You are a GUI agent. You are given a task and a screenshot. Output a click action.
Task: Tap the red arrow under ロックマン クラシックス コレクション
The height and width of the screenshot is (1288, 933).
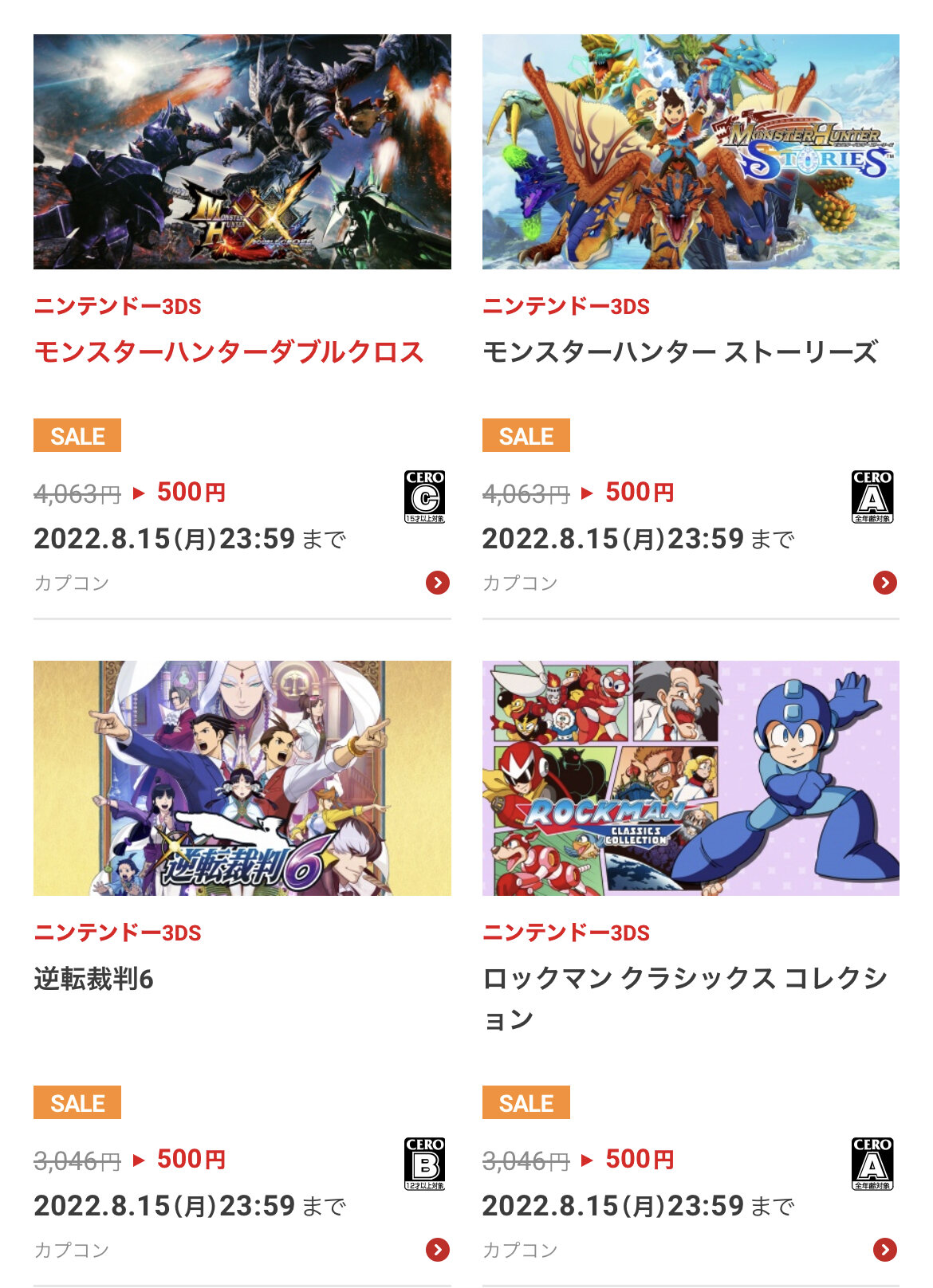click(x=884, y=1249)
